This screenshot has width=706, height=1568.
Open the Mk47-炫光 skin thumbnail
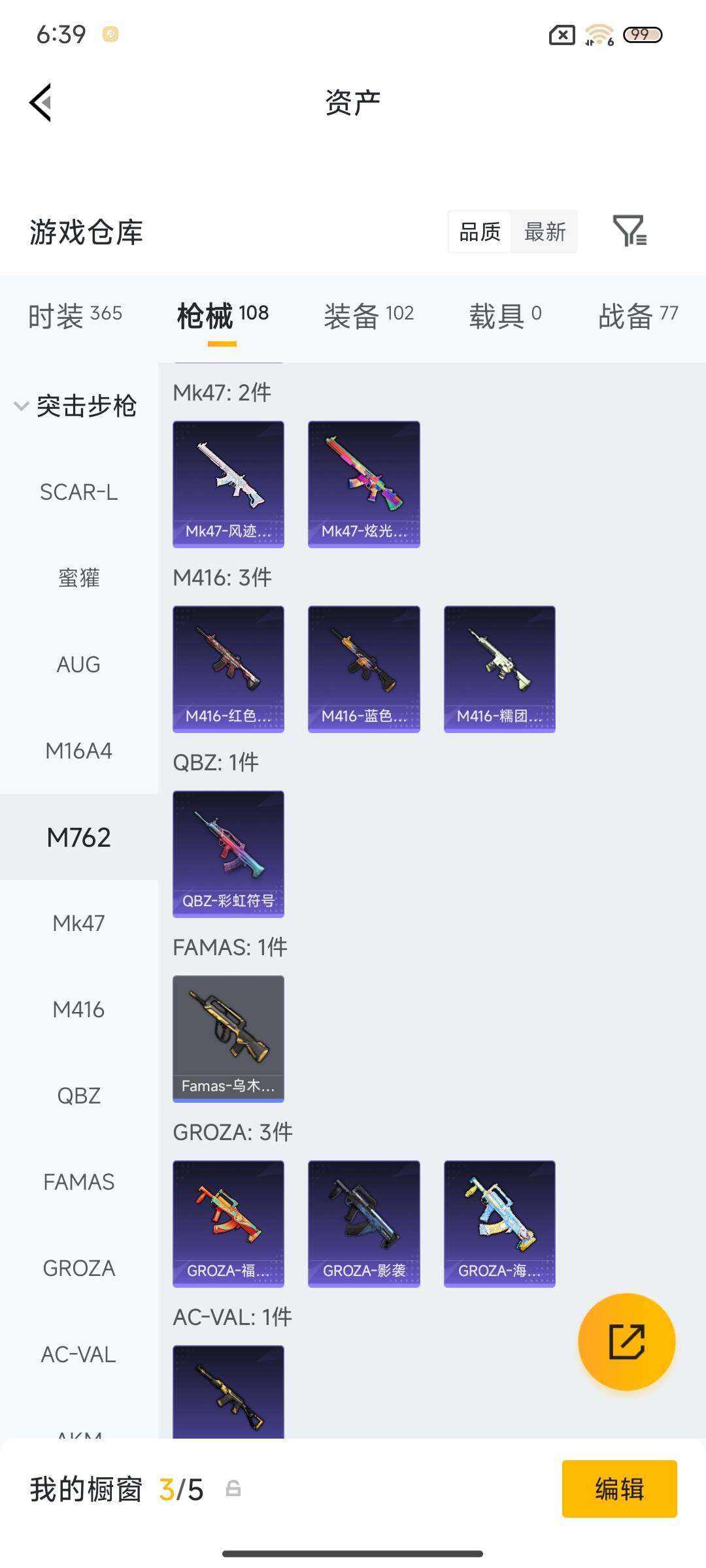pyautogui.click(x=363, y=483)
